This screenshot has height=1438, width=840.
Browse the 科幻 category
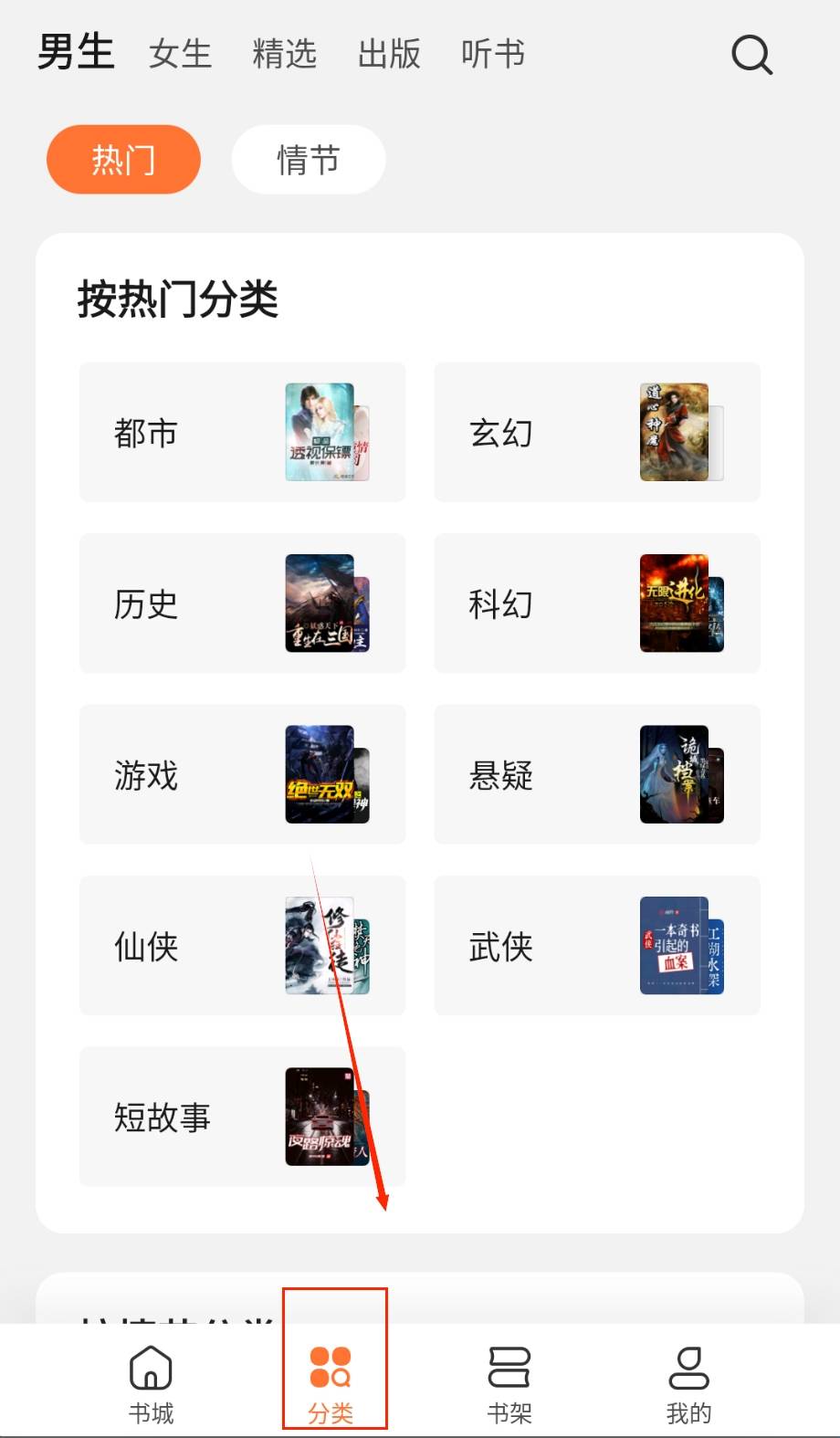click(x=597, y=604)
